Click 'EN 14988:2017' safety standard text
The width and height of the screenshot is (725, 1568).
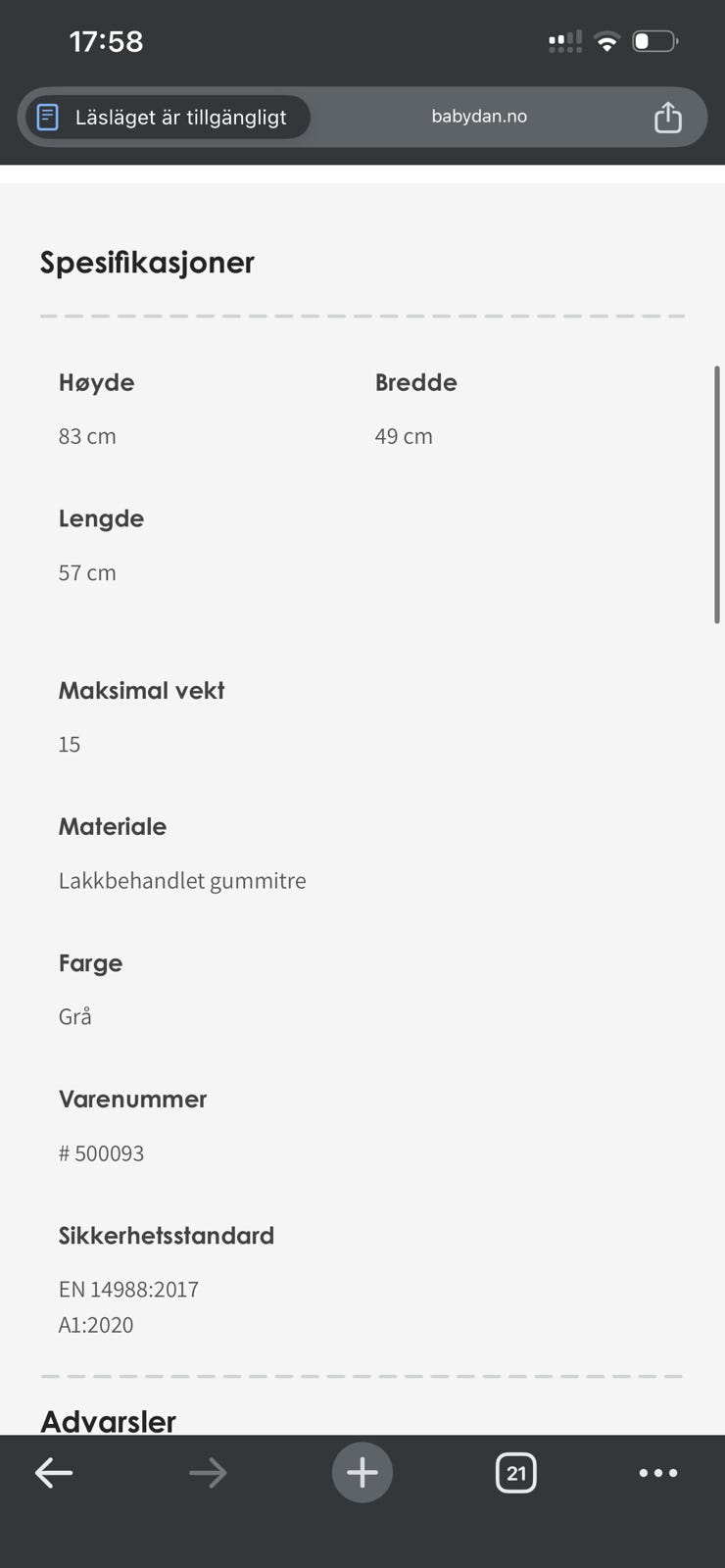128,1289
